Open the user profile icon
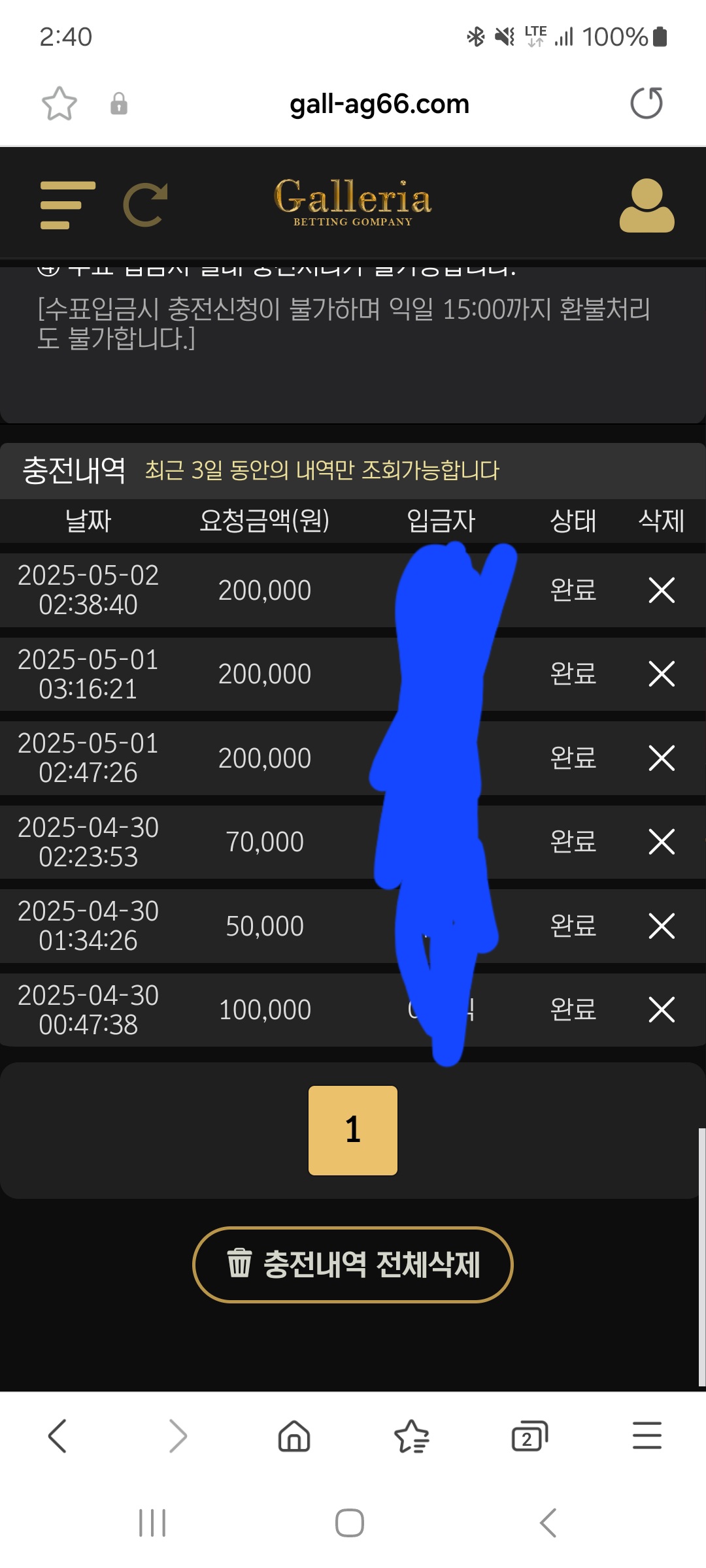This screenshot has width=706, height=1568. (x=647, y=205)
